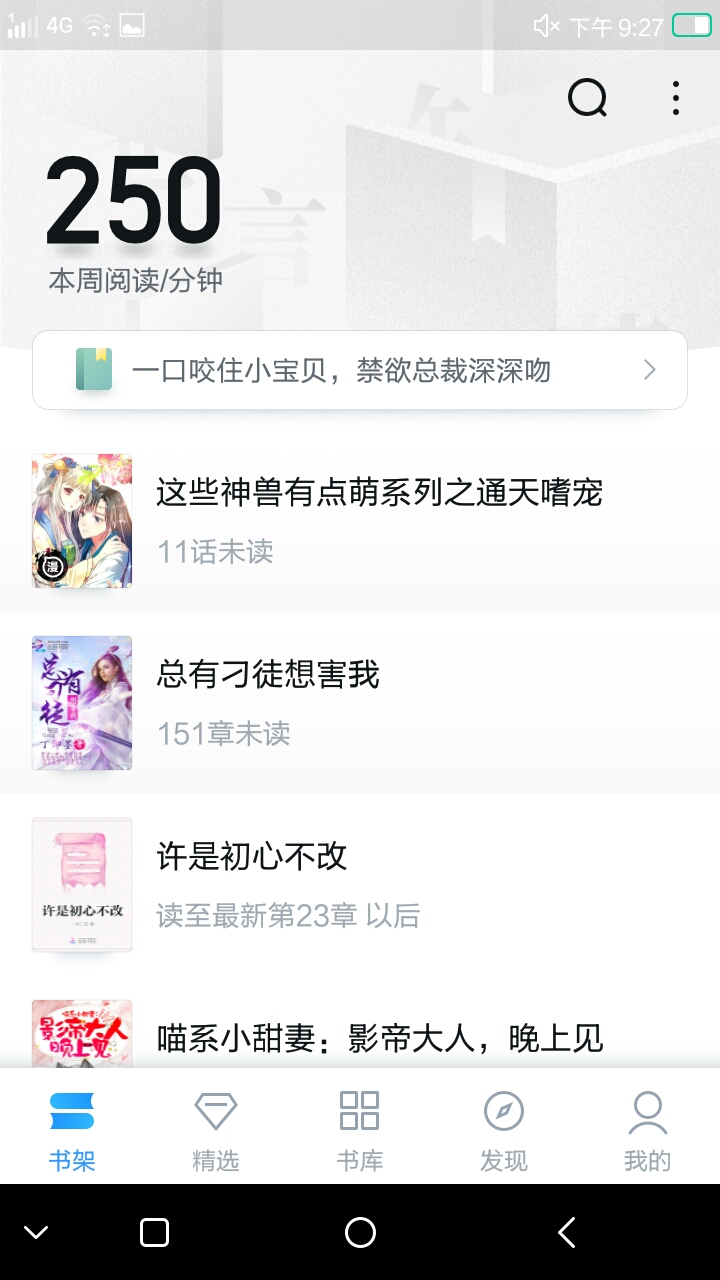The image size is (720, 1280).
Task: Go to the 我的 profile tab
Action: pyautogui.click(x=648, y=1130)
